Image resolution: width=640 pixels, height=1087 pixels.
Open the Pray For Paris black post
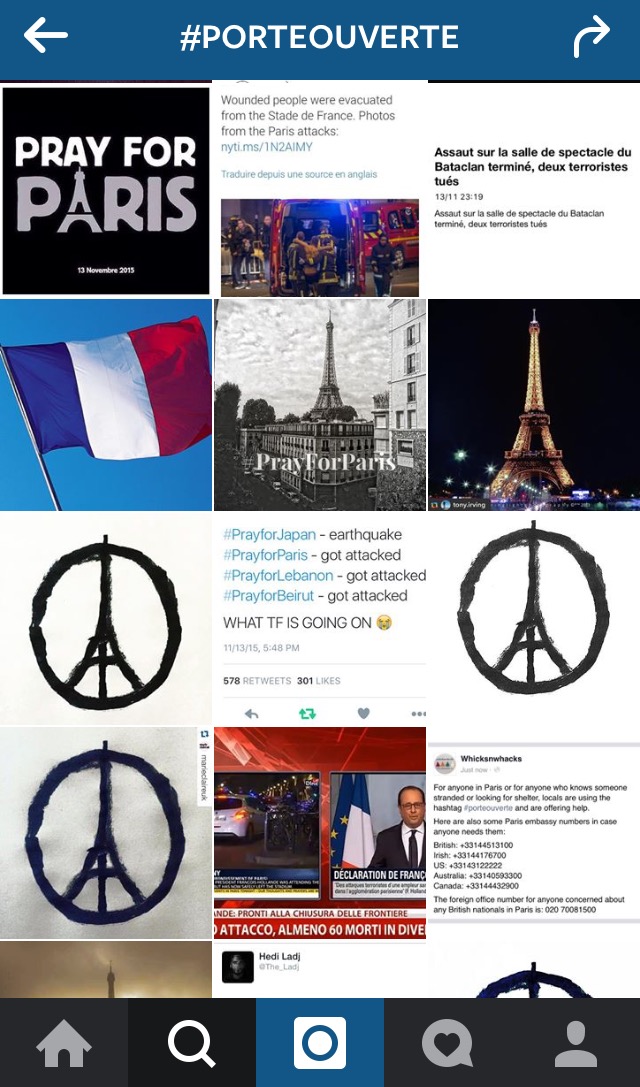pyautogui.click(x=106, y=190)
